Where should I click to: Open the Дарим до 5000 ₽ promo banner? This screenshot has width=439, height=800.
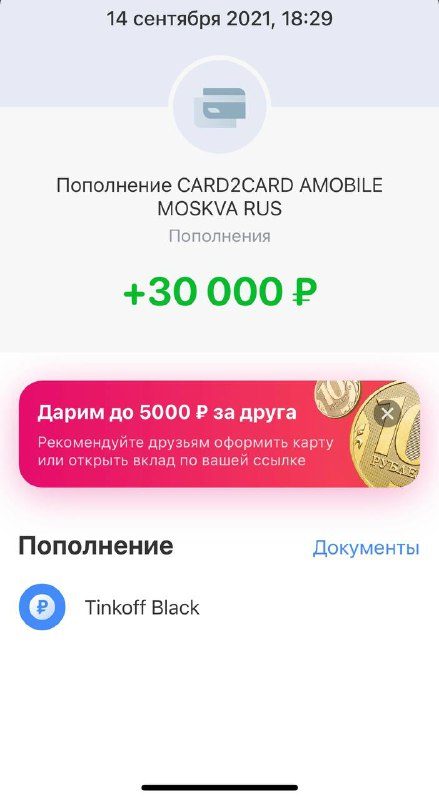[x=220, y=434]
